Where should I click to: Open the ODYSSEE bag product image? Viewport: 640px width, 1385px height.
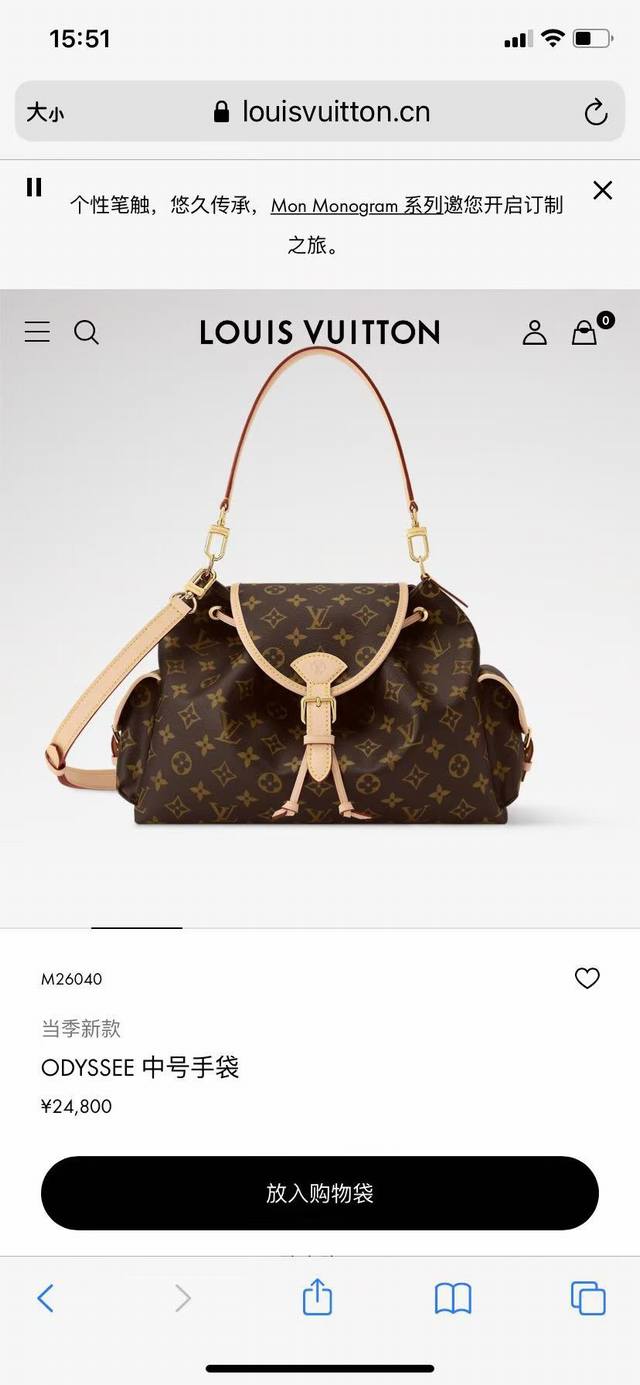click(x=320, y=690)
